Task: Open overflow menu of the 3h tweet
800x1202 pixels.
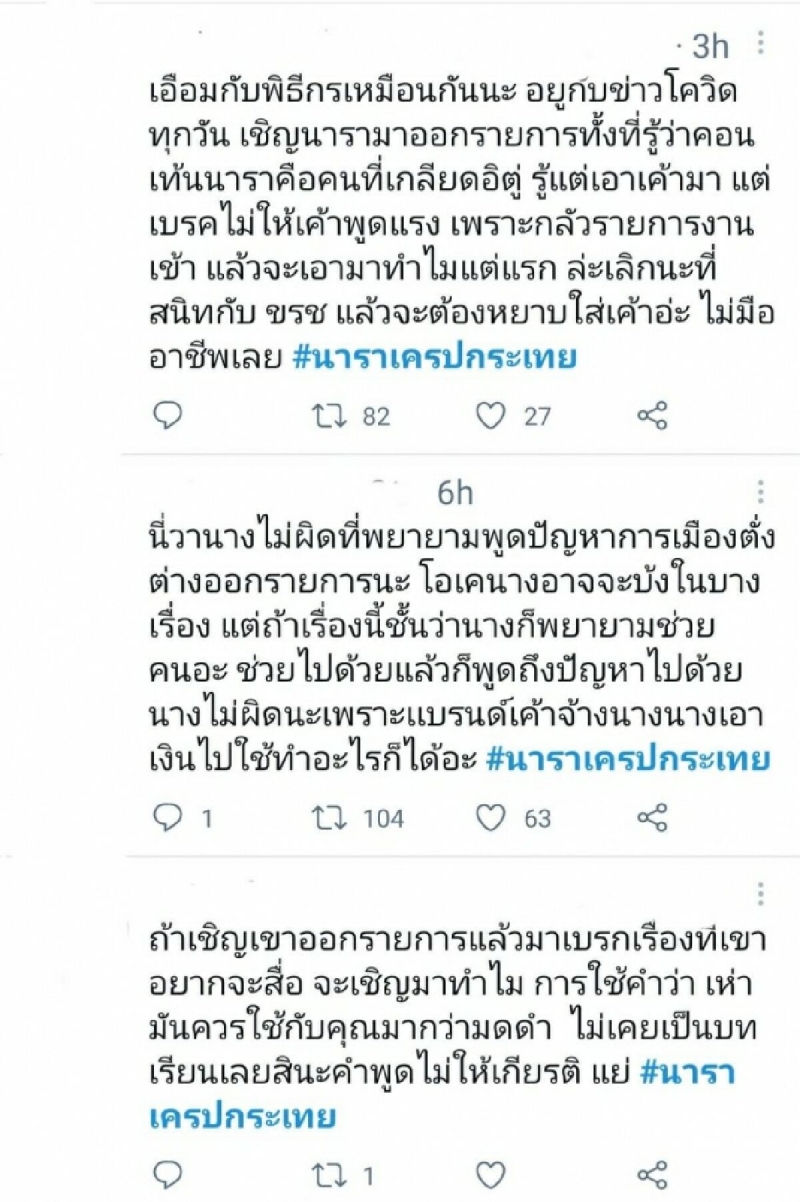Action: (x=761, y=44)
